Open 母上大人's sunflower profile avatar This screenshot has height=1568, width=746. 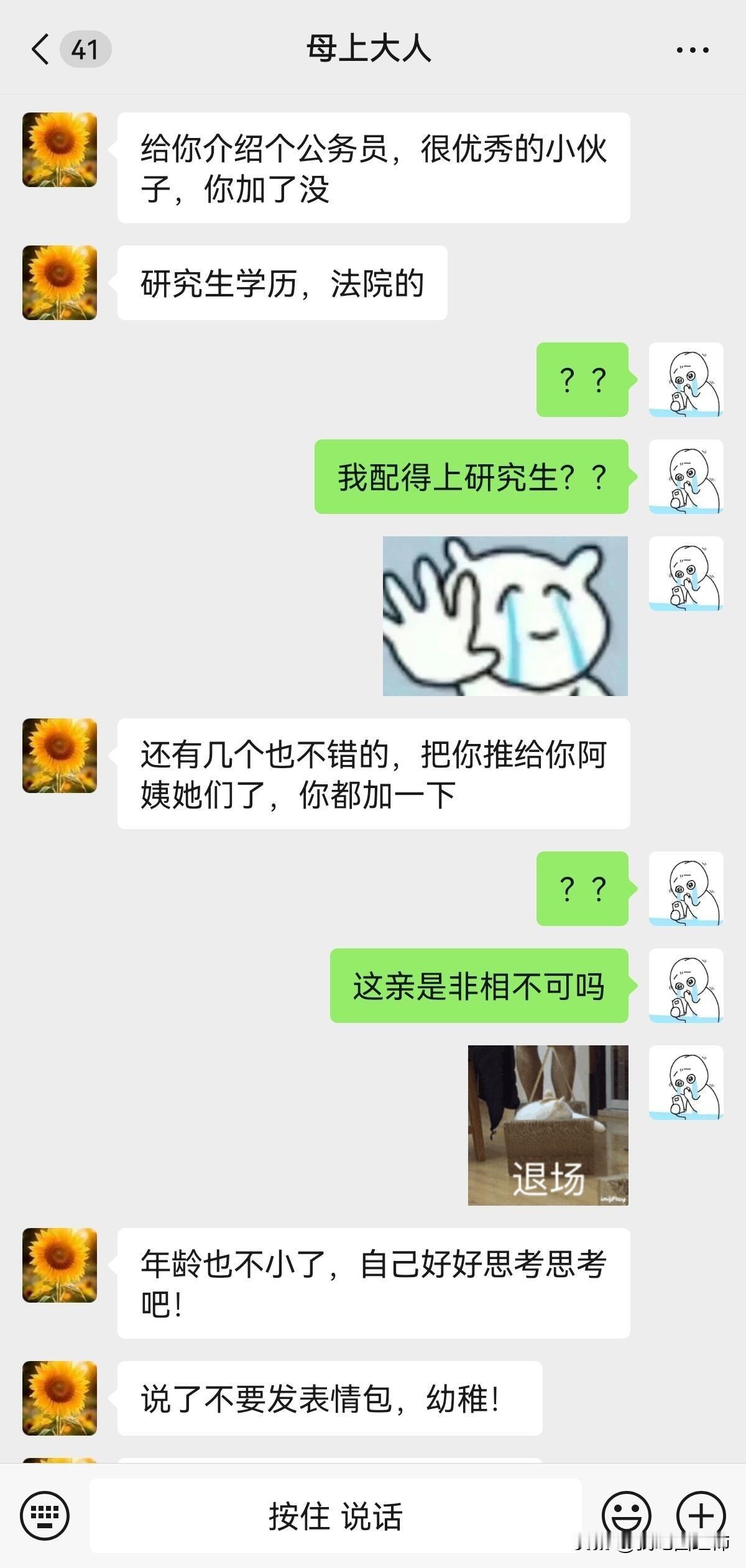(x=59, y=149)
